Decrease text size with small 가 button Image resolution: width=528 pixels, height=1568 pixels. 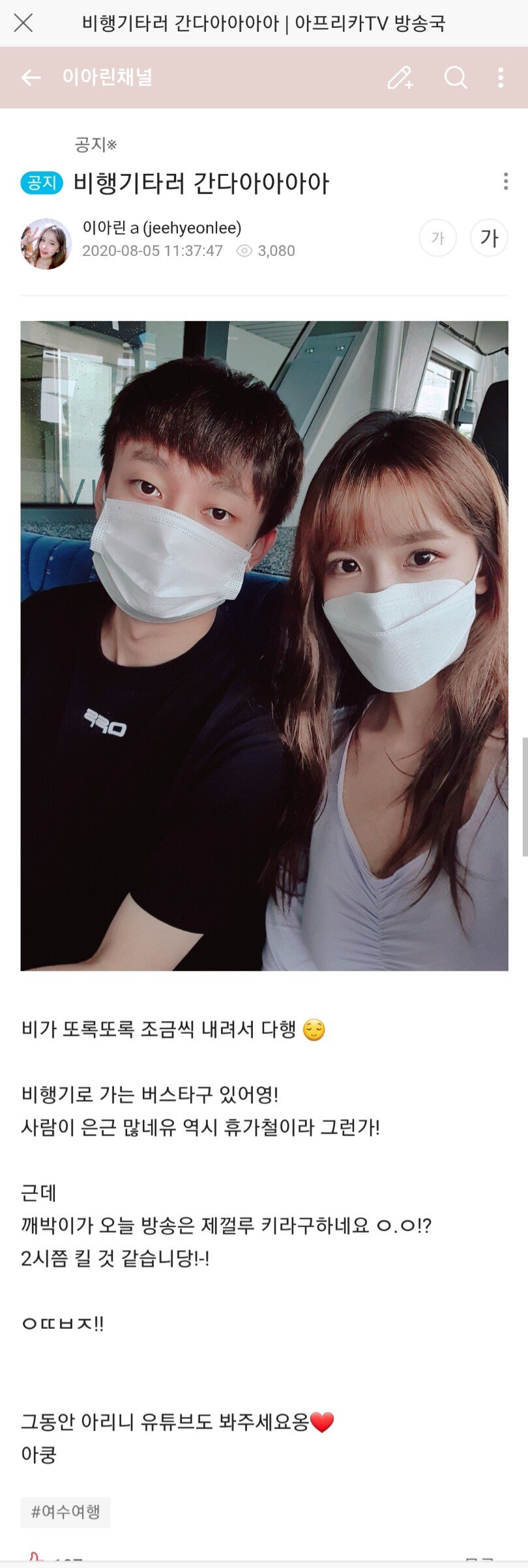click(x=437, y=238)
